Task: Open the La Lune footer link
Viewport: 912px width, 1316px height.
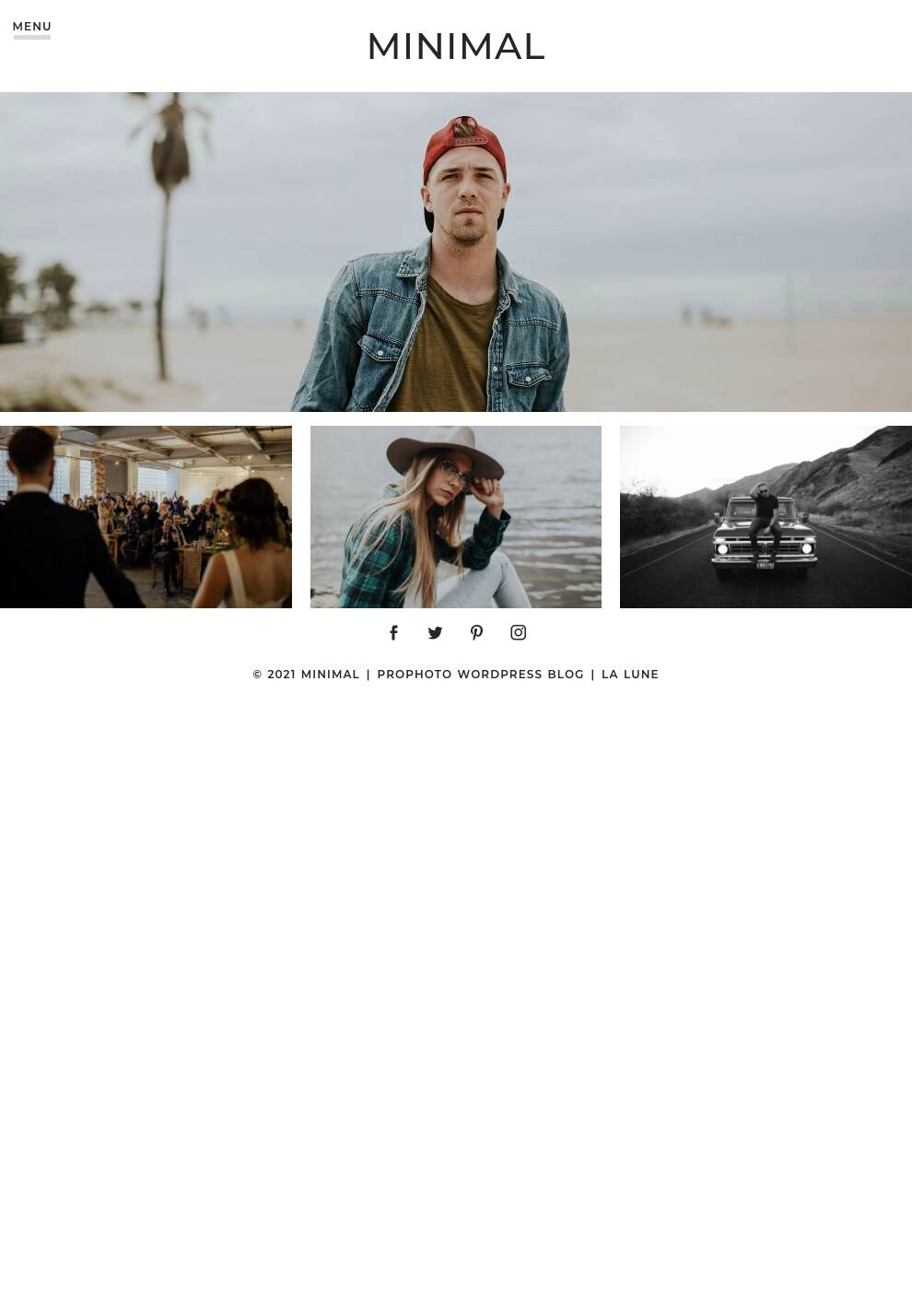Action: 630,675
